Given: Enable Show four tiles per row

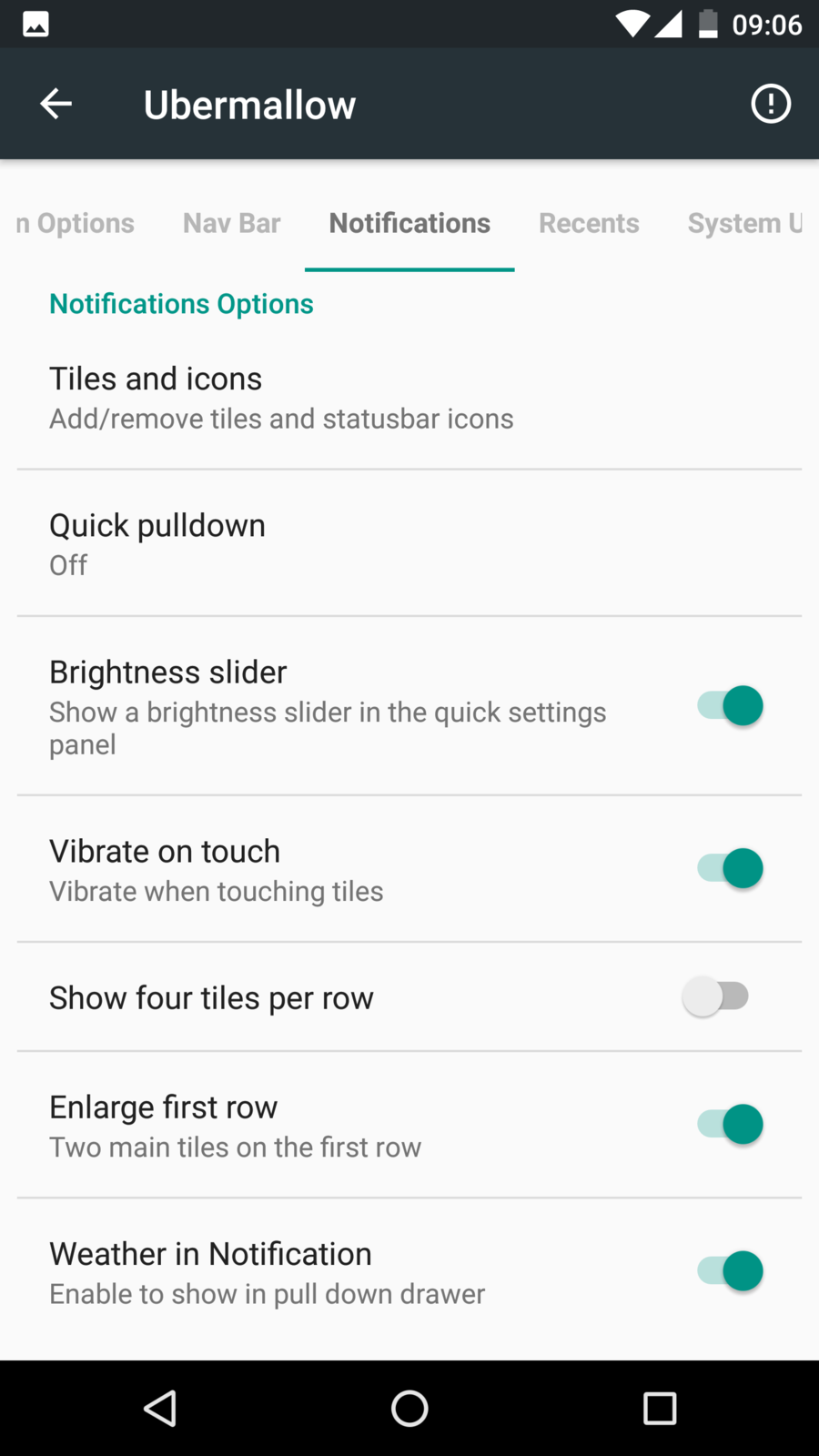Looking at the screenshot, I should pos(715,996).
